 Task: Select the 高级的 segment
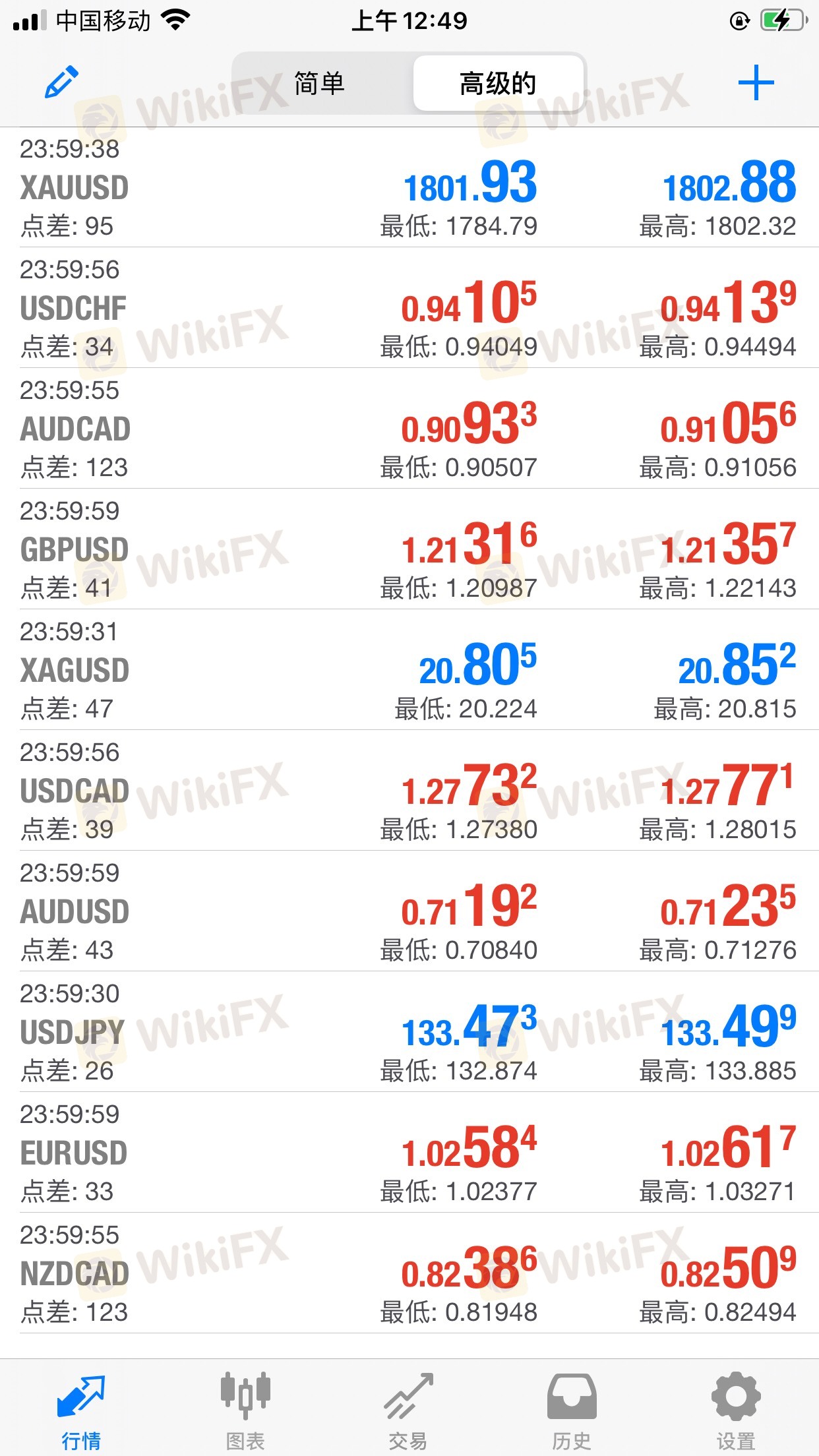point(499,84)
